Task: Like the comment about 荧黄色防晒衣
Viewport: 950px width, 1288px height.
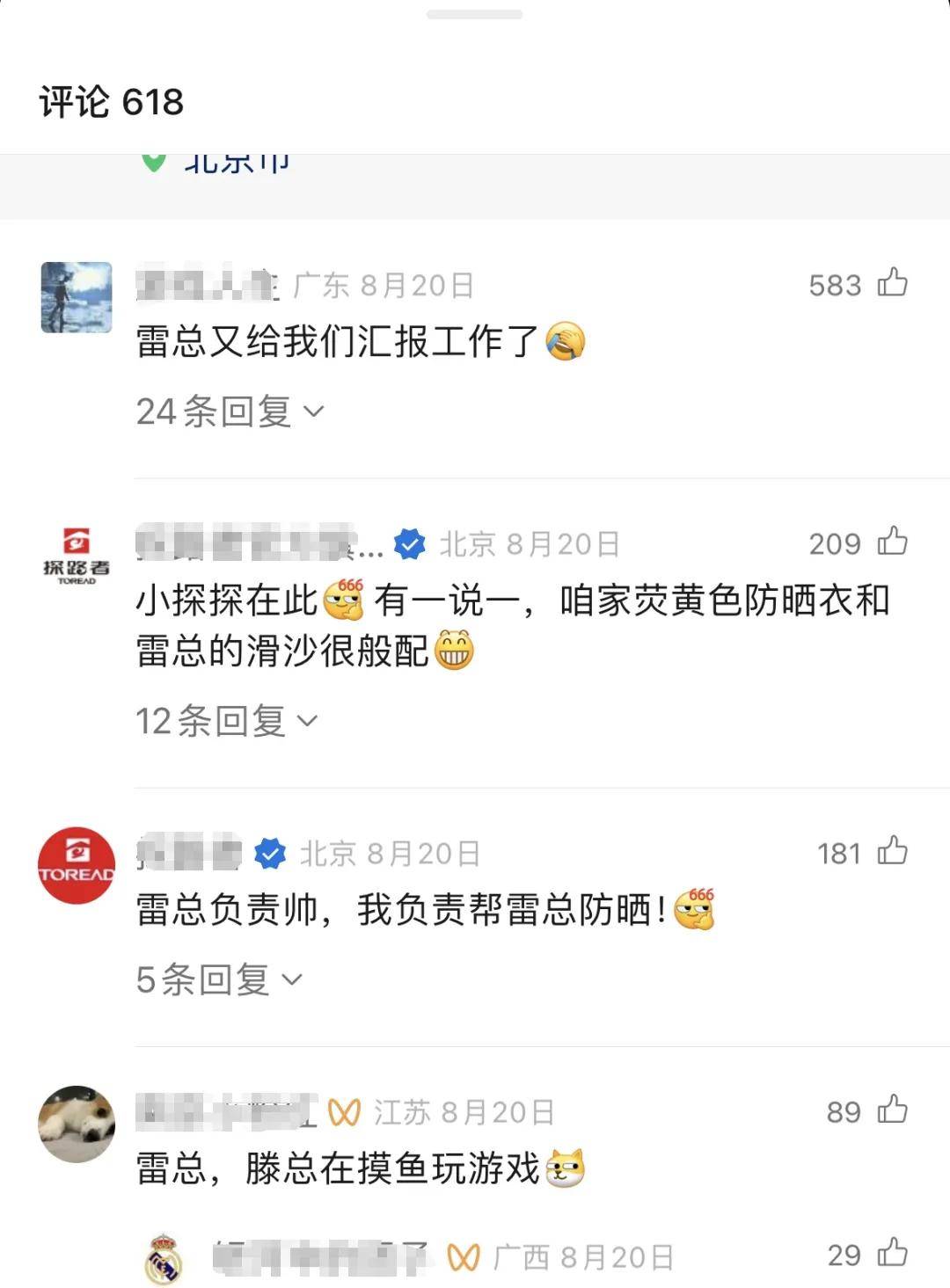Action: tap(892, 541)
